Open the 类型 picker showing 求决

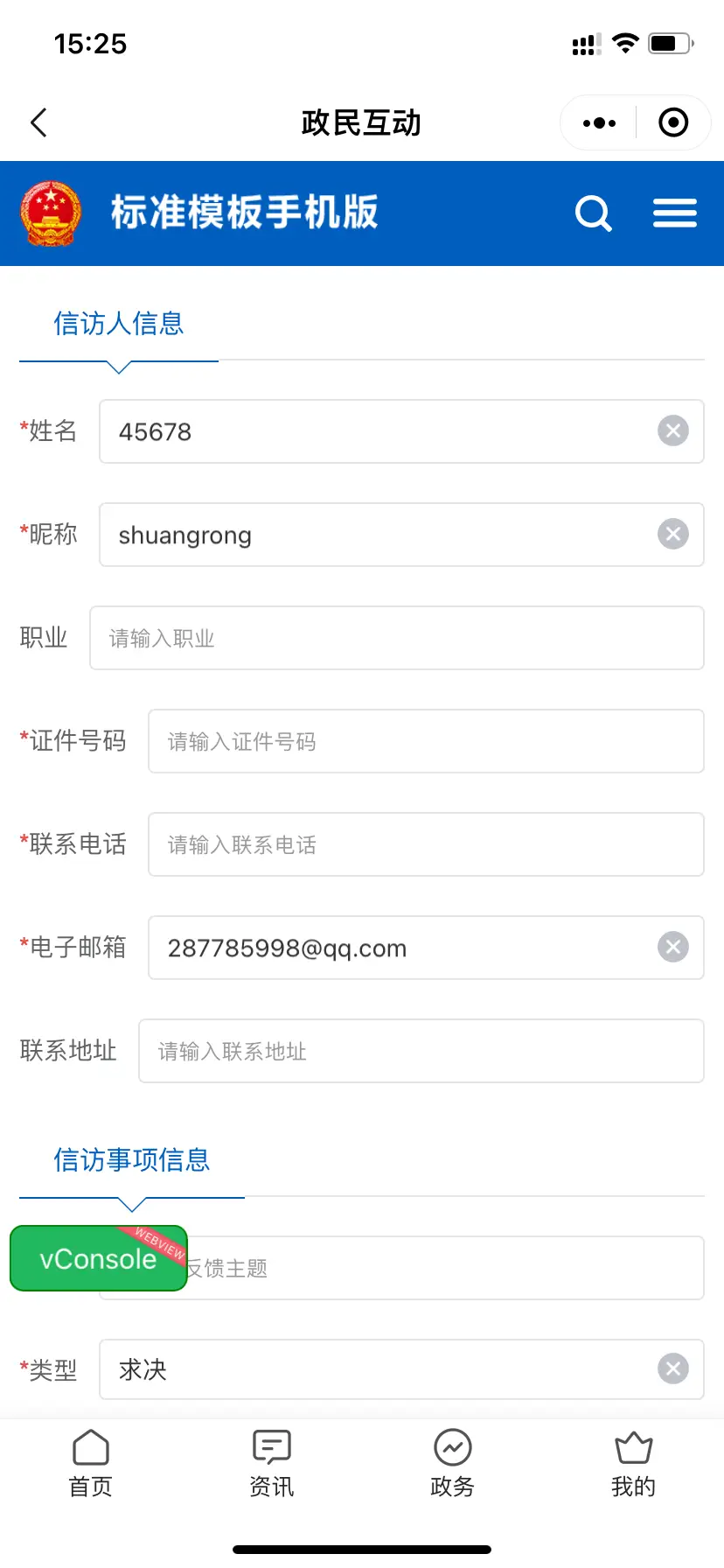point(401,1369)
